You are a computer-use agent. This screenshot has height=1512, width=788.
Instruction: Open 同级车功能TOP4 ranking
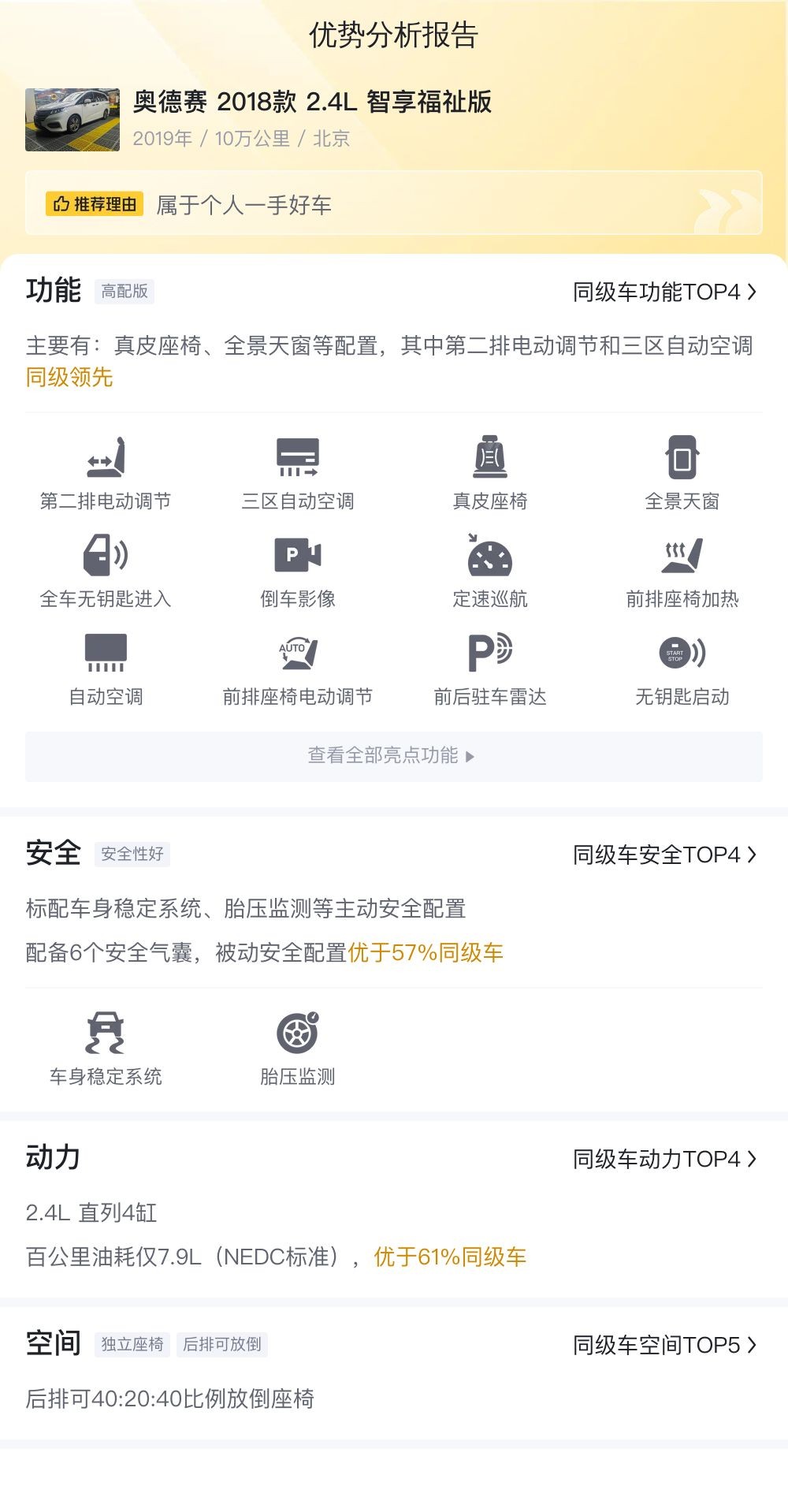point(663,292)
